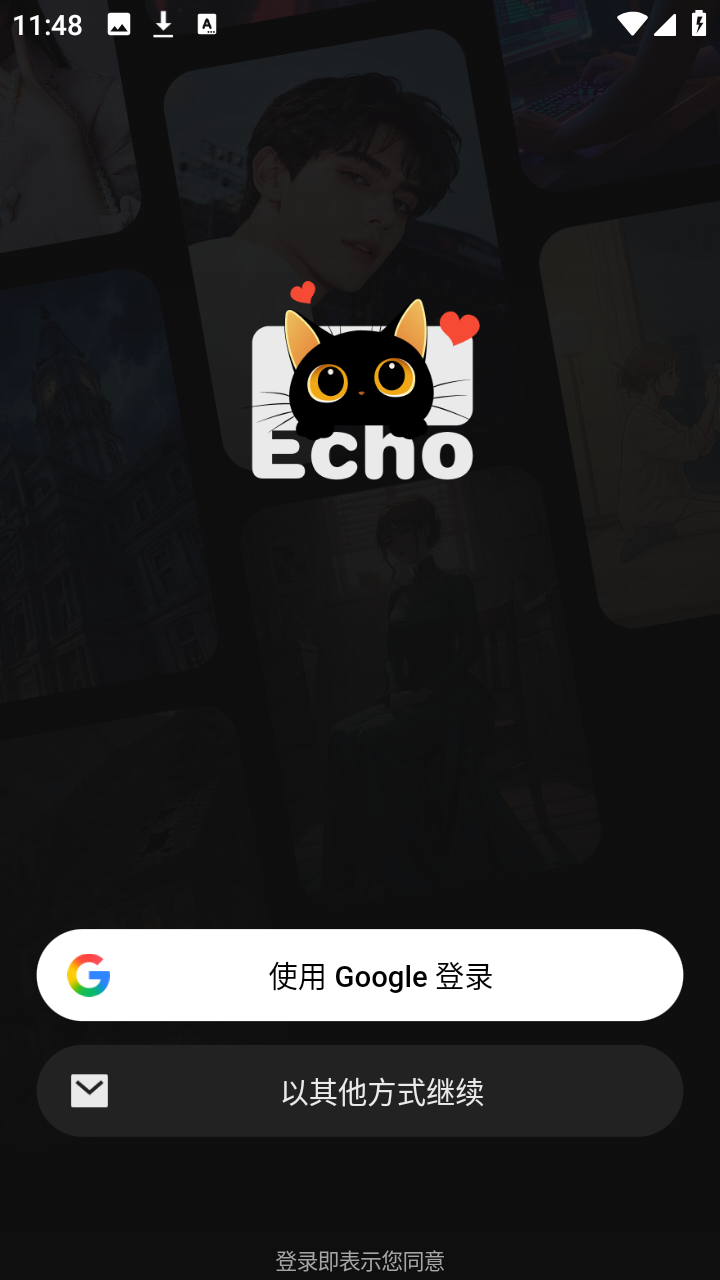This screenshot has height=1280, width=720.
Task: Click the autofill keyboard notification icon
Action: (208, 24)
